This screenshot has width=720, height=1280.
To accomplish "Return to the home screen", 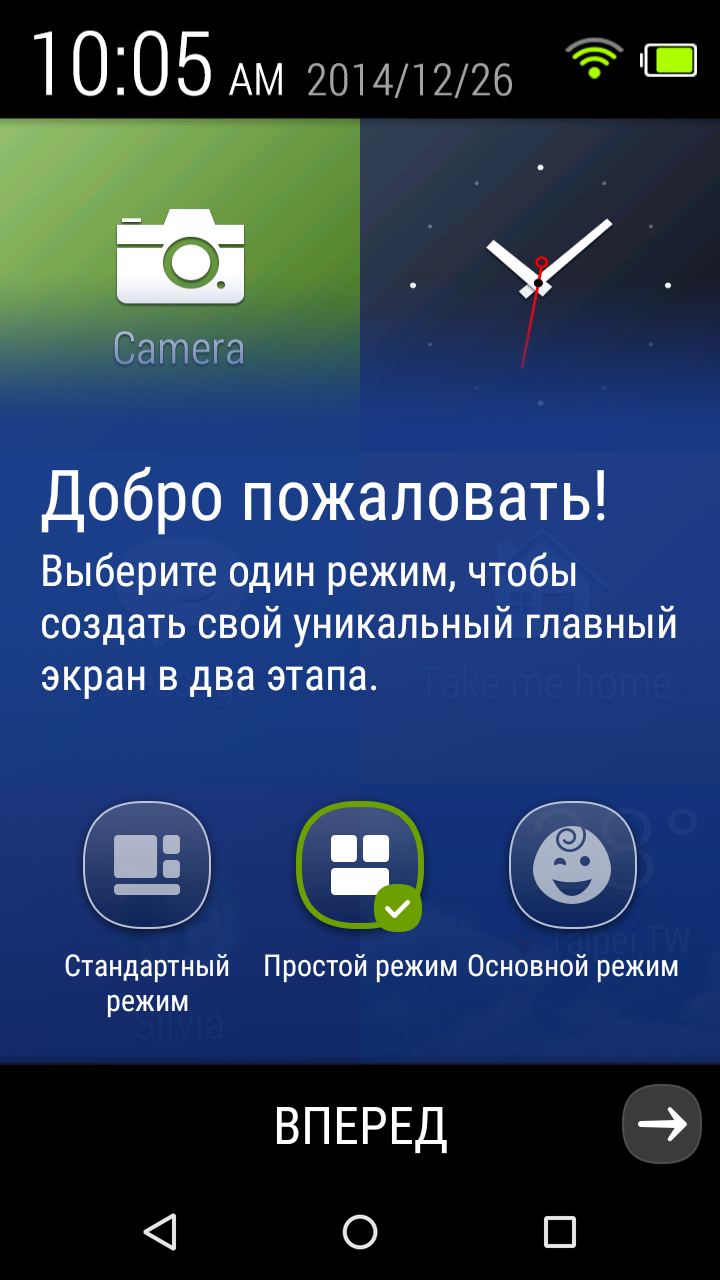I will click(360, 1231).
